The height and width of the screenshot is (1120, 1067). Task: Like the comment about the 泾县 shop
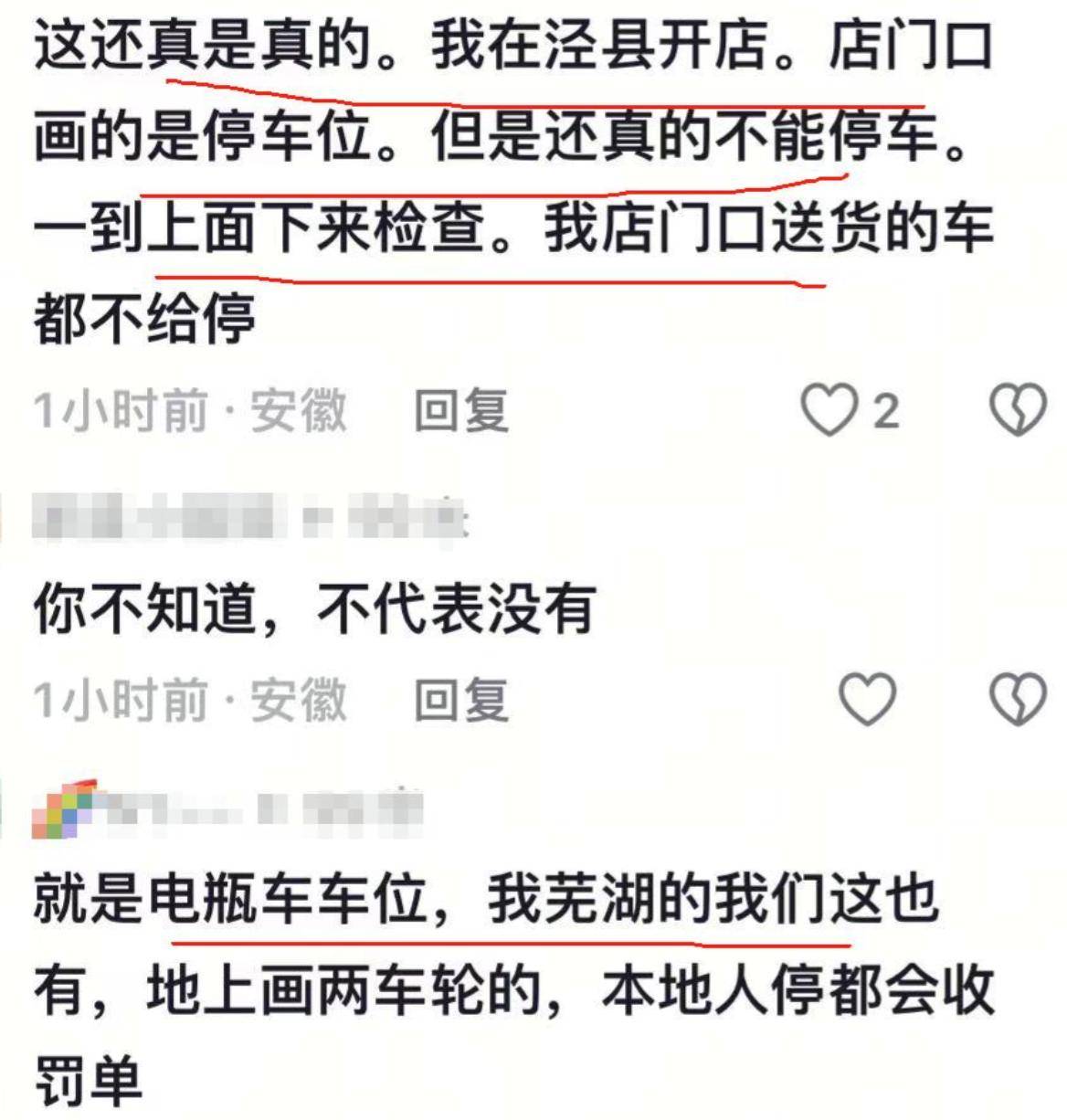coord(829,410)
